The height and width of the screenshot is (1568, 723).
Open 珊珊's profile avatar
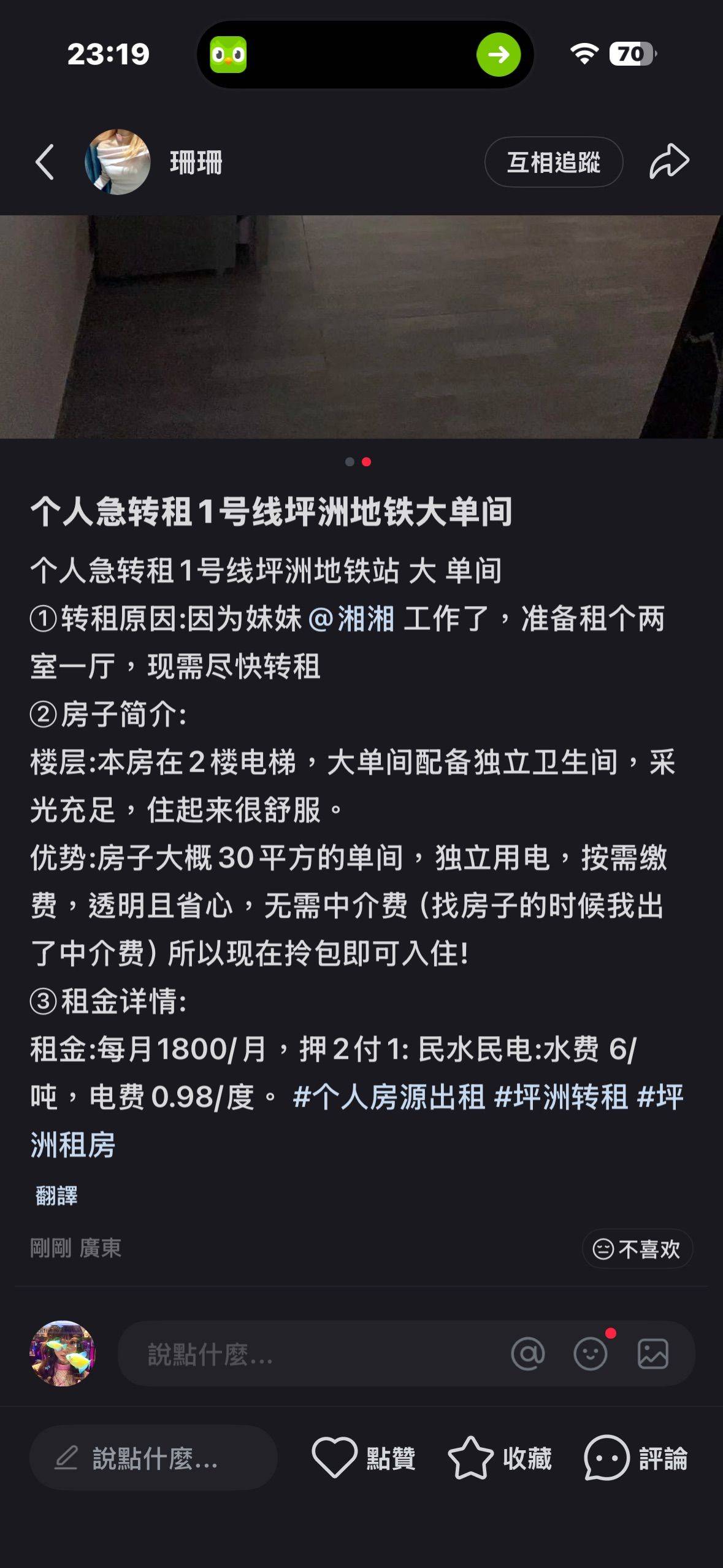[x=117, y=162]
